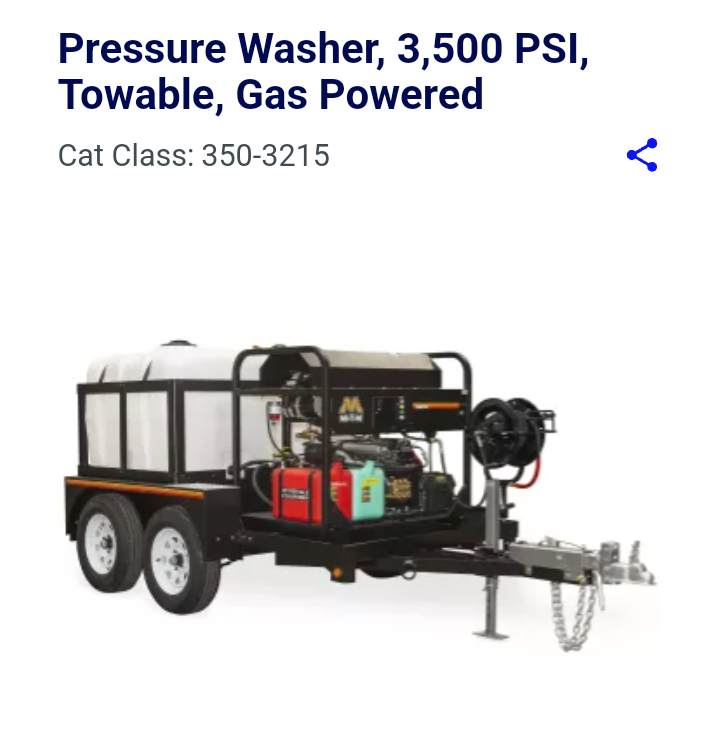This screenshot has width=720, height=729.
Task: Click the Cat Class: 350-3215 label
Action: [194, 156]
